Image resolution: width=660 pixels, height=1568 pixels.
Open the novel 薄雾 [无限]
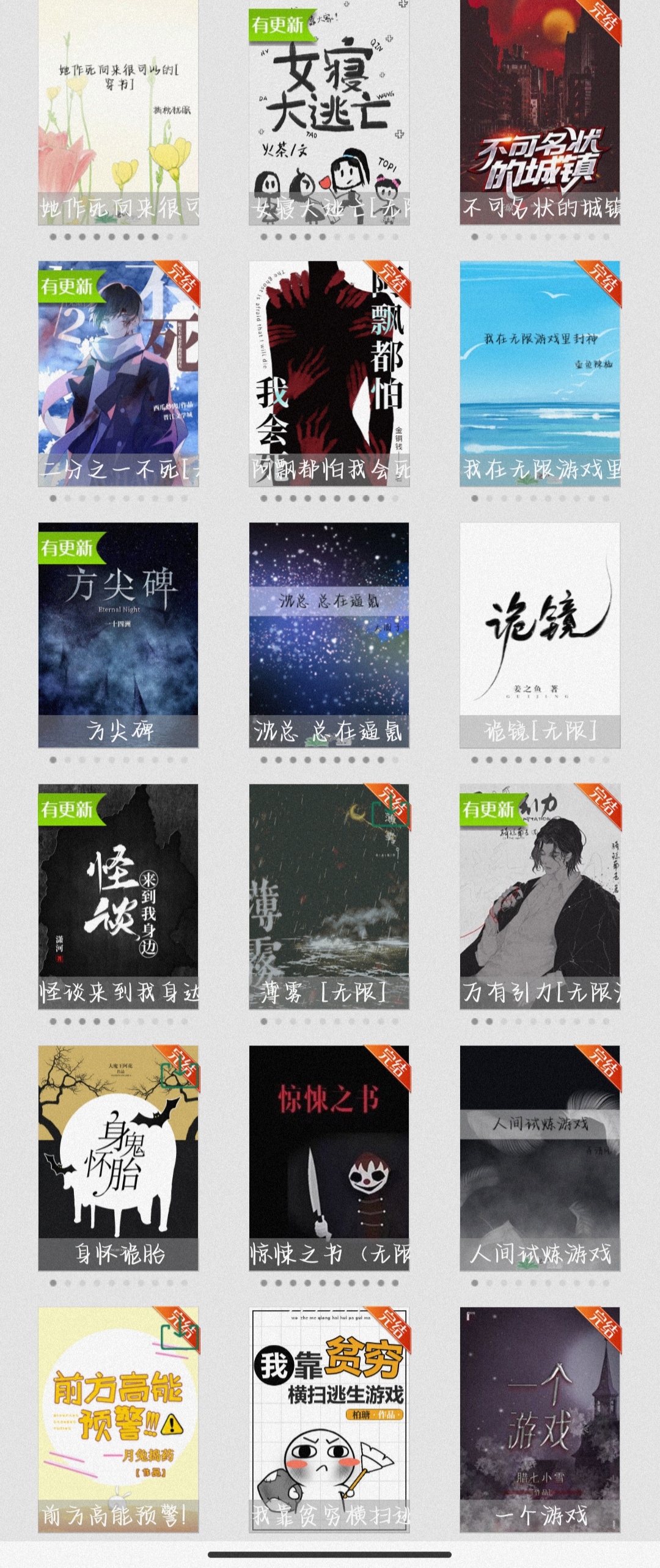point(329,896)
